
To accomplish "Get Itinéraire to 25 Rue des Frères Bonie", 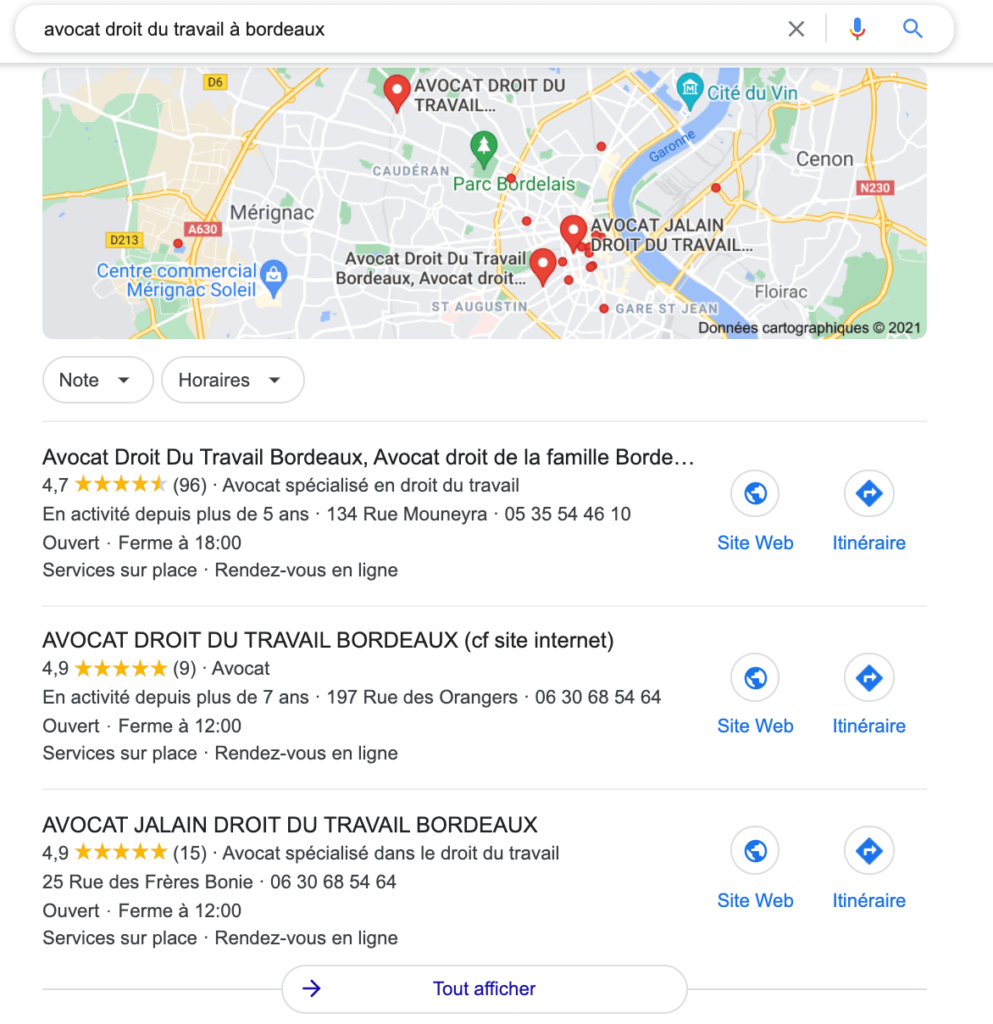I will [x=869, y=869].
